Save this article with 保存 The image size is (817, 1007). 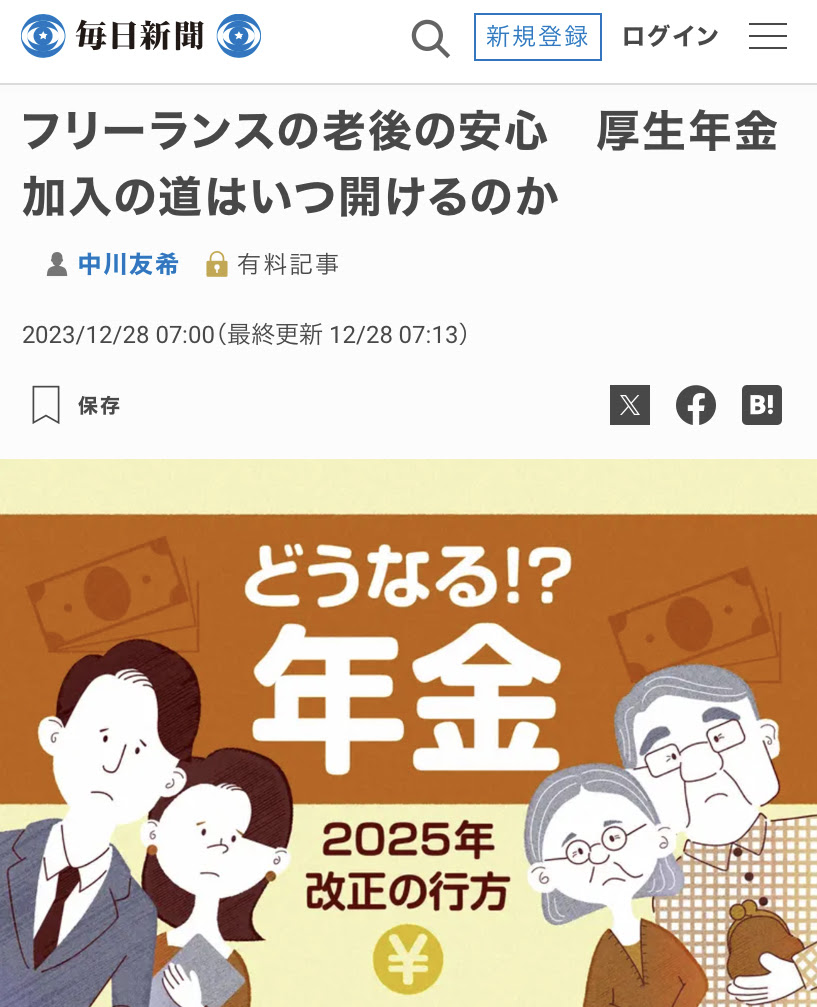tap(76, 405)
